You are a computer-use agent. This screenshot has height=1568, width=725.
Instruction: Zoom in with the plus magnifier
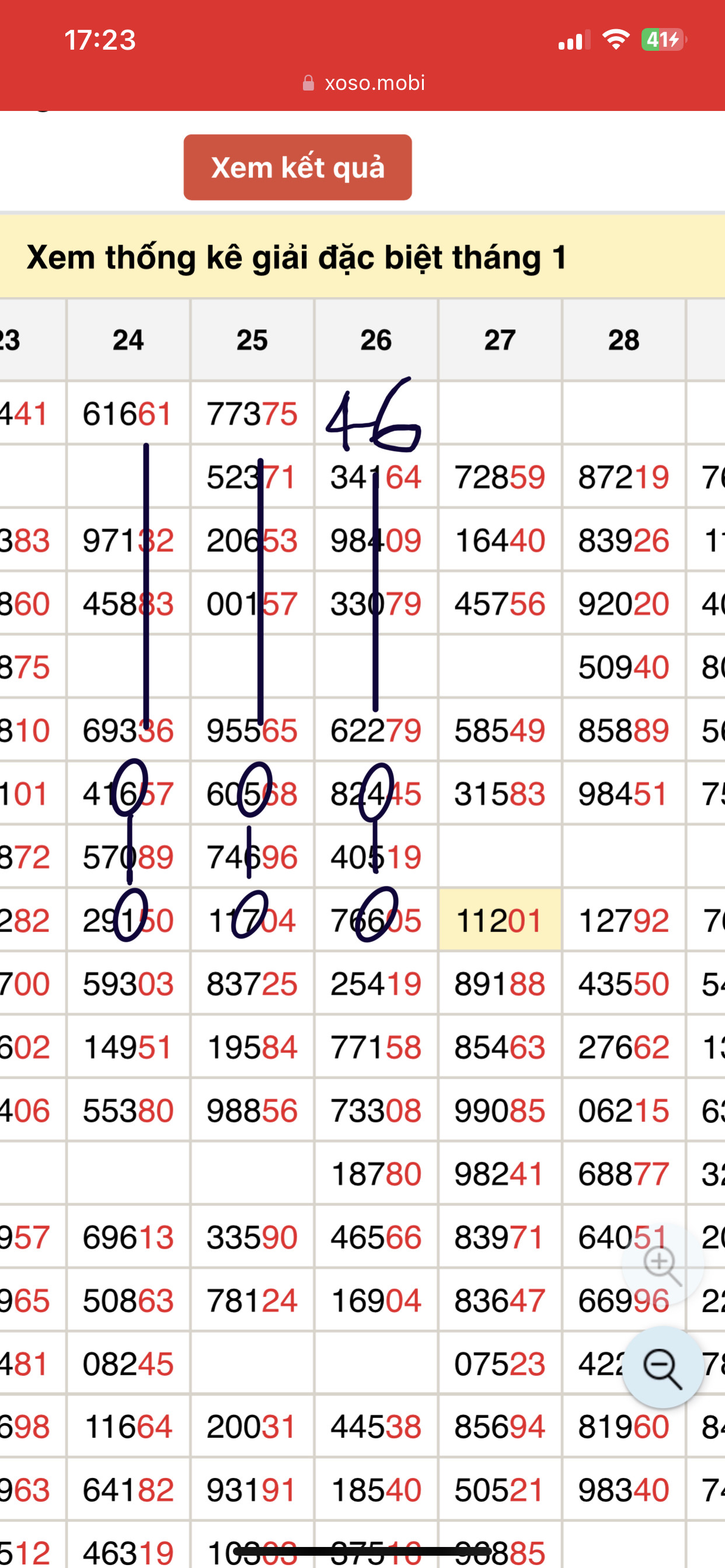(662, 1248)
